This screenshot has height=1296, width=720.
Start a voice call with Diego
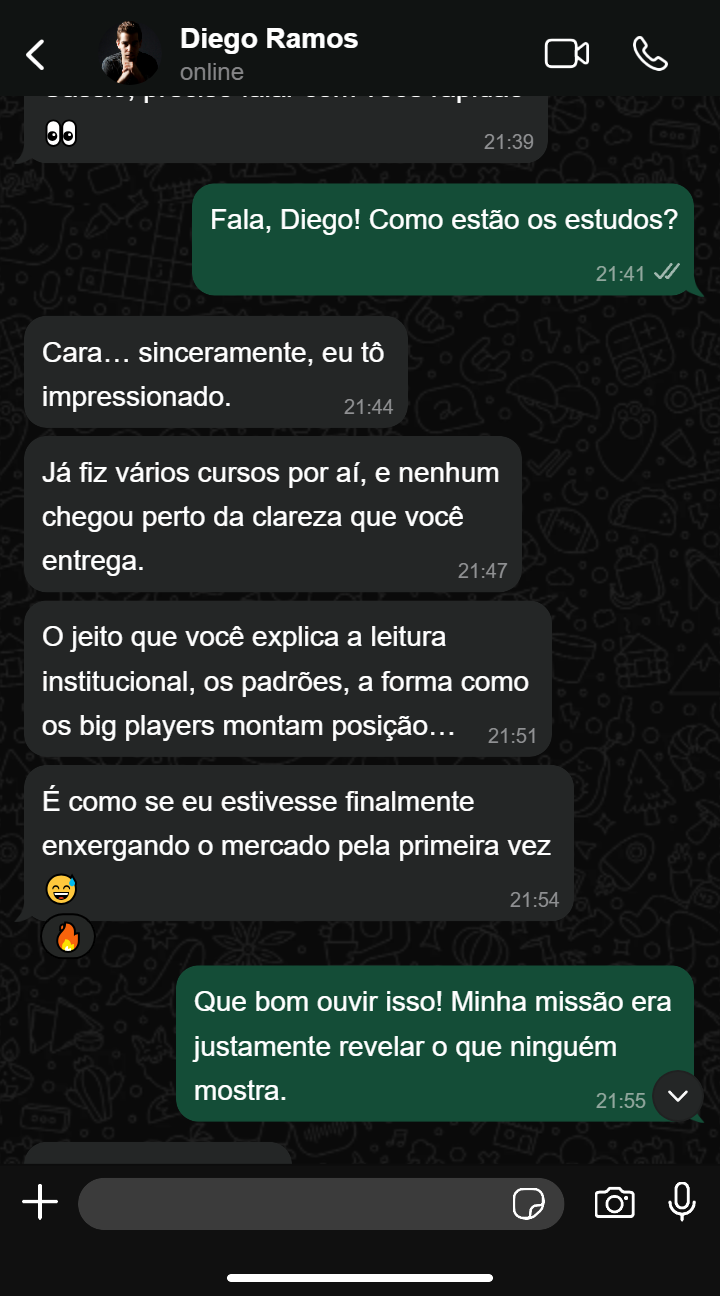(x=650, y=54)
